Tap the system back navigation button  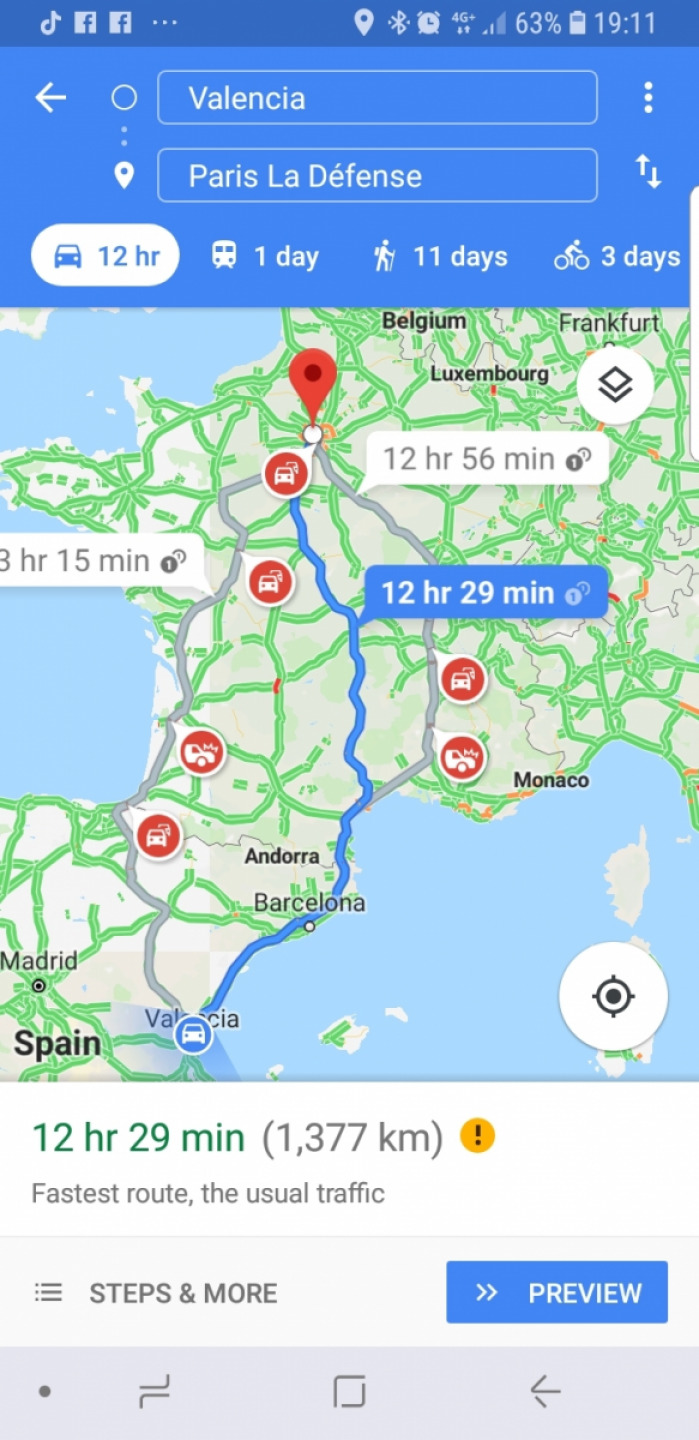545,1391
